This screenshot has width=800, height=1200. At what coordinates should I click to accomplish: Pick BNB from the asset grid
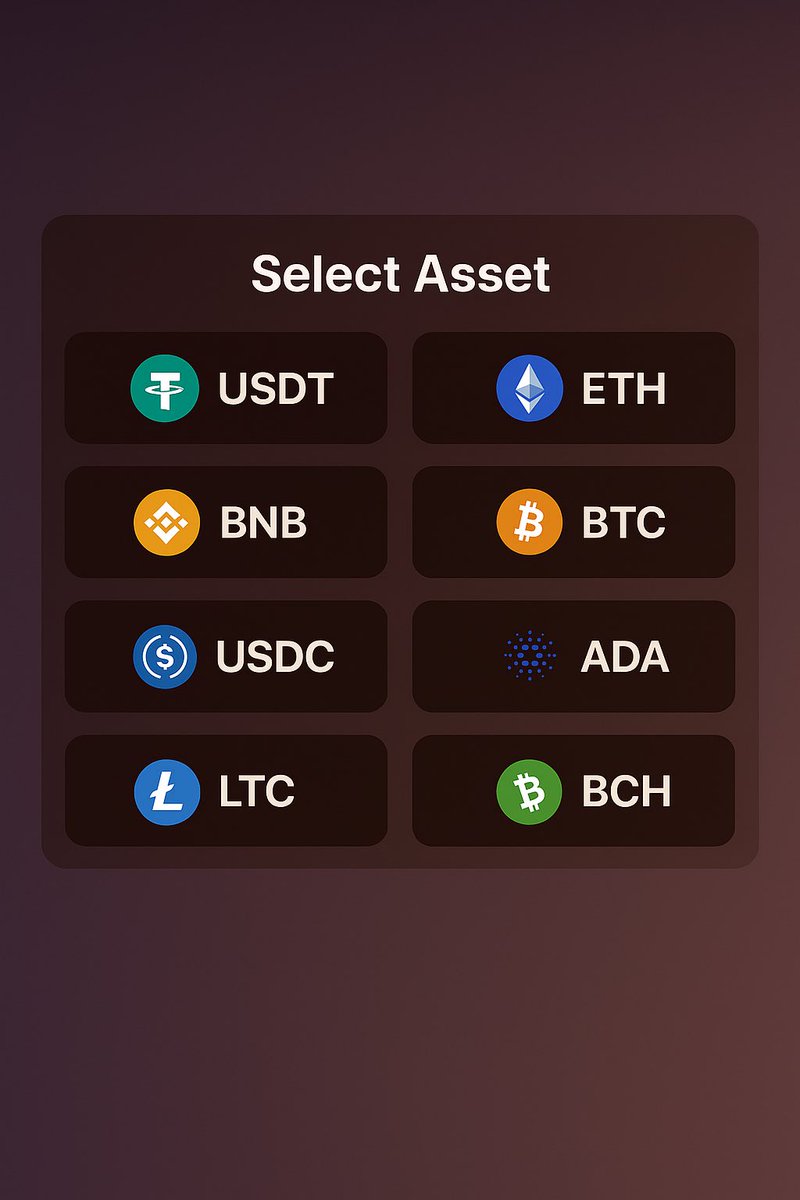pyautogui.click(x=226, y=522)
